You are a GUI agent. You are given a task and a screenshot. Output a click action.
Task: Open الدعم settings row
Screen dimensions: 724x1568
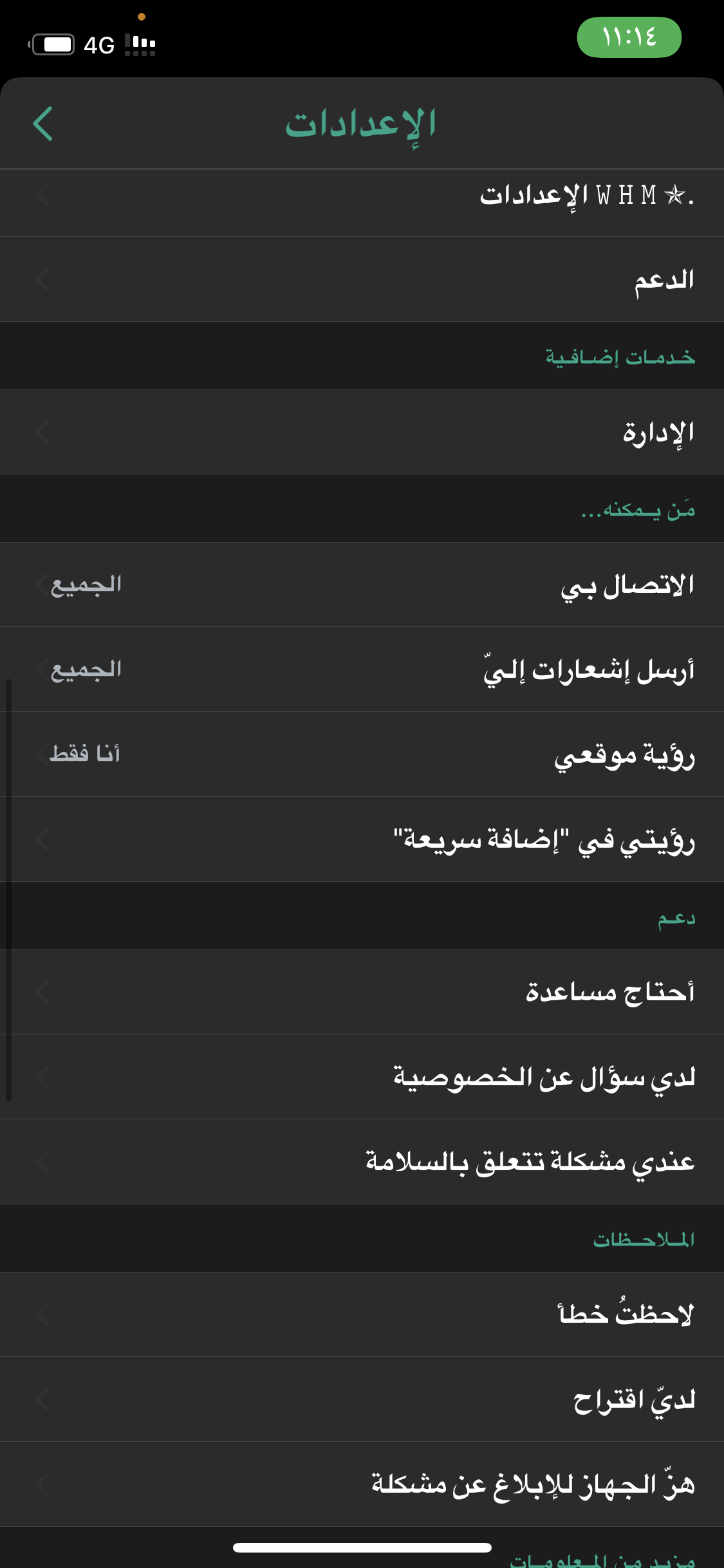362,279
